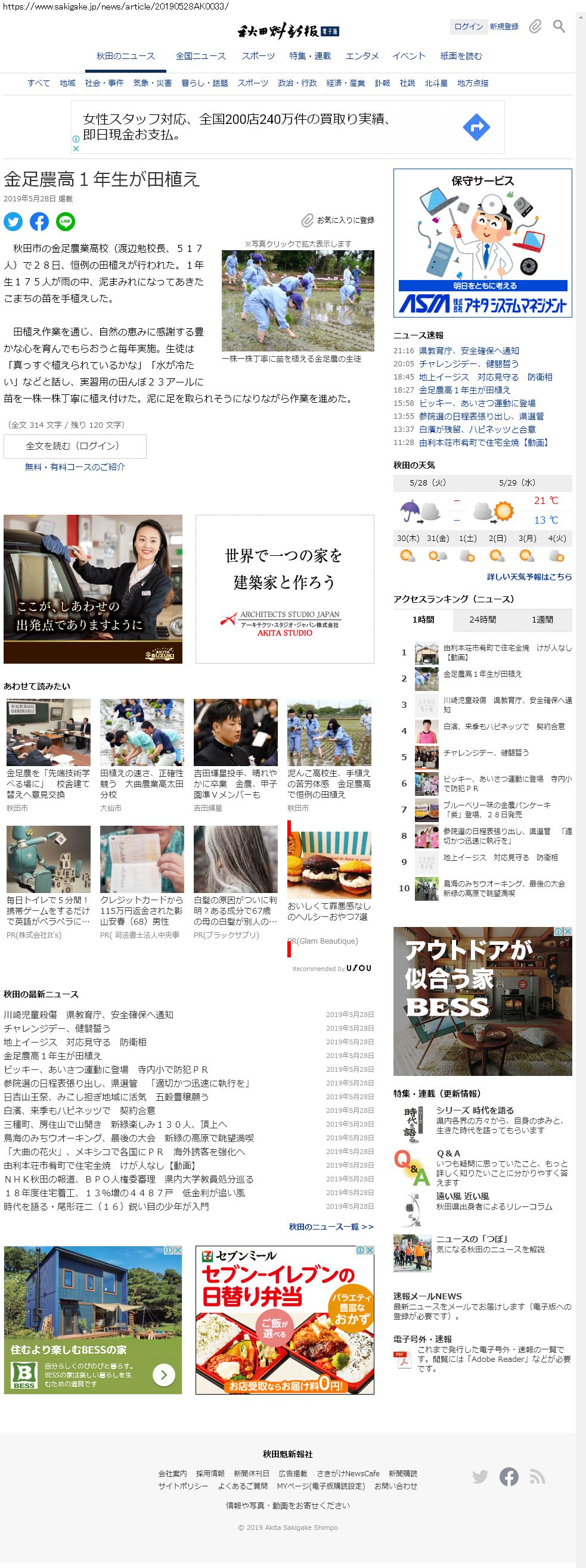Open 詳しい天気予報はこちら link
The height and width of the screenshot is (1568, 586).
click(x=529, y=577)
